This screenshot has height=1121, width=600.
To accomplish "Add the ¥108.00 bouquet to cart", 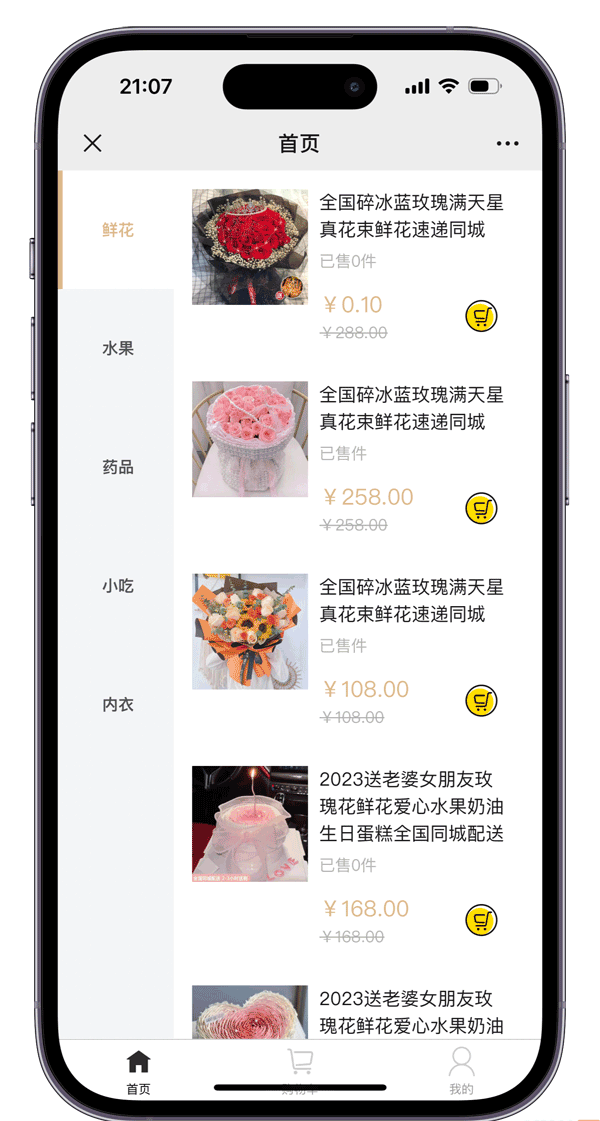I will click(x=481, y=701).
